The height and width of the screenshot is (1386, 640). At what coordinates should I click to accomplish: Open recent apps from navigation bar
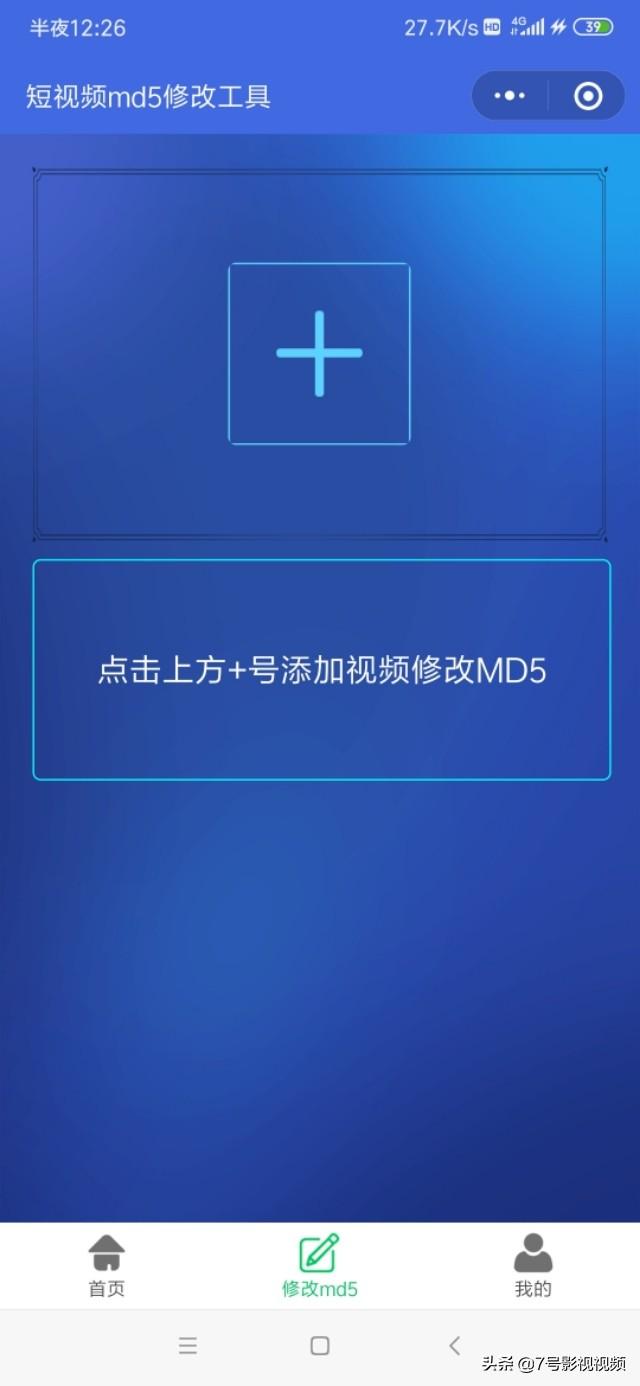[x=188, y=1346]
